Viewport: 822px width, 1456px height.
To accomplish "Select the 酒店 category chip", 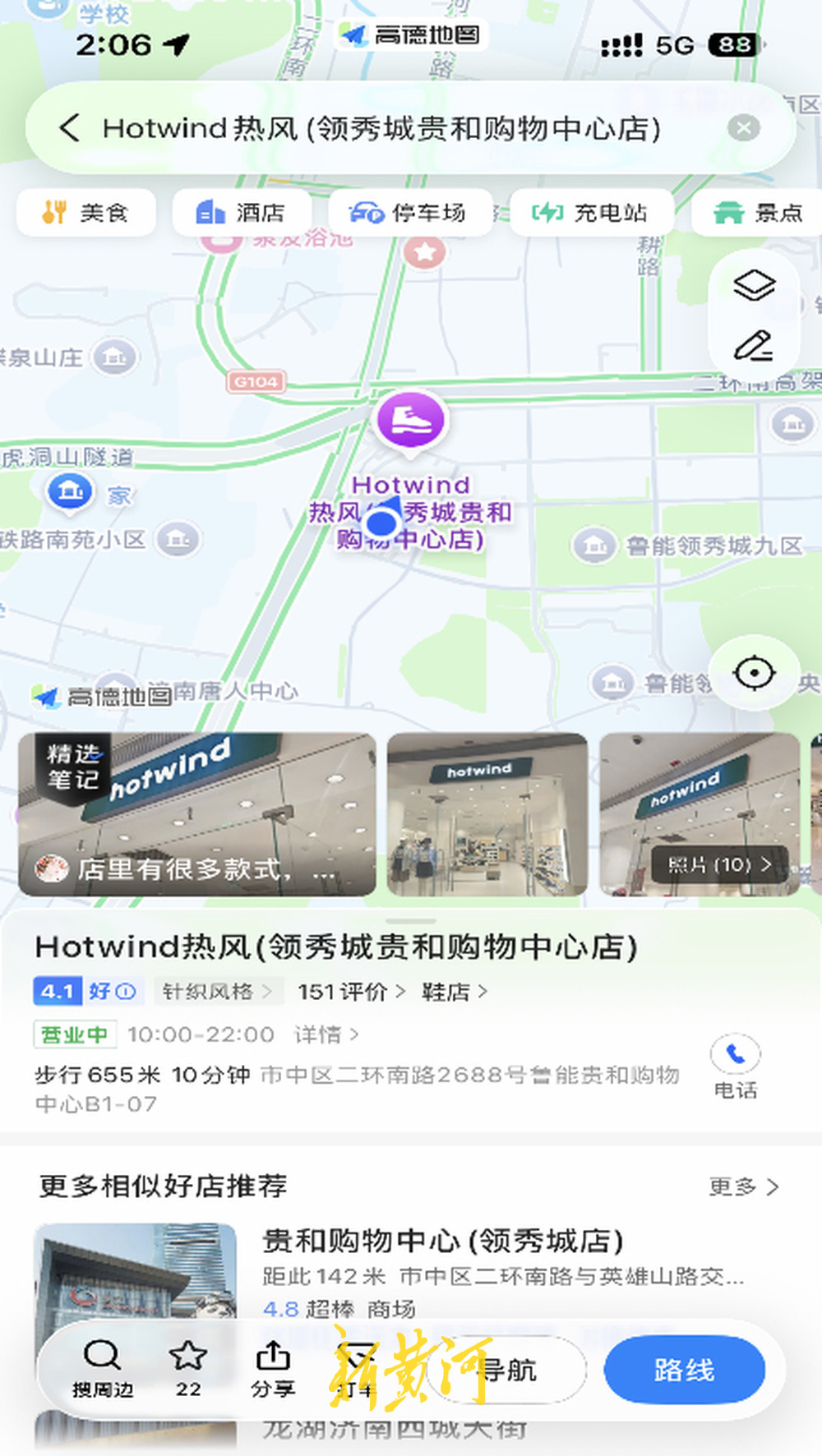I will point(242,213).
